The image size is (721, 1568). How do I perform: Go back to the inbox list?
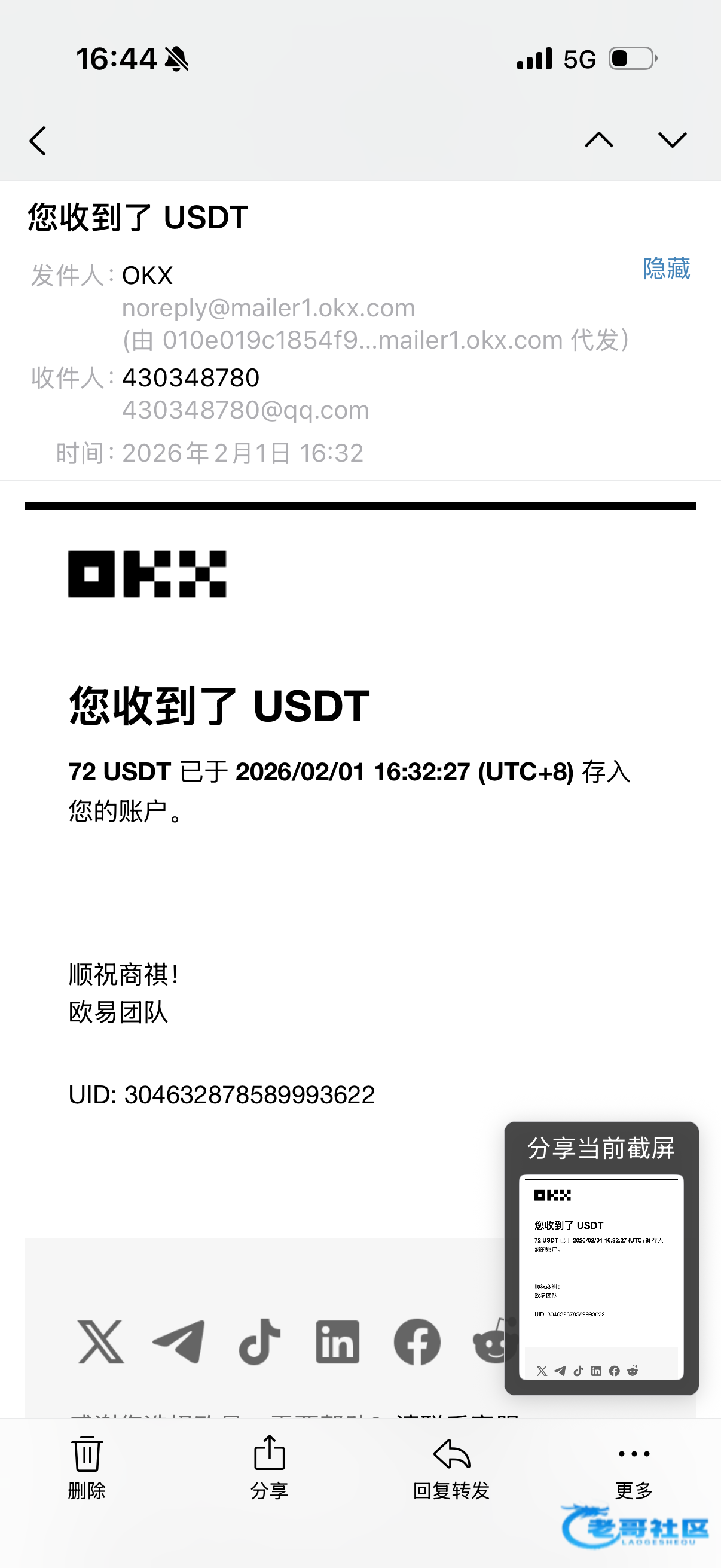[x=38, y=141]
